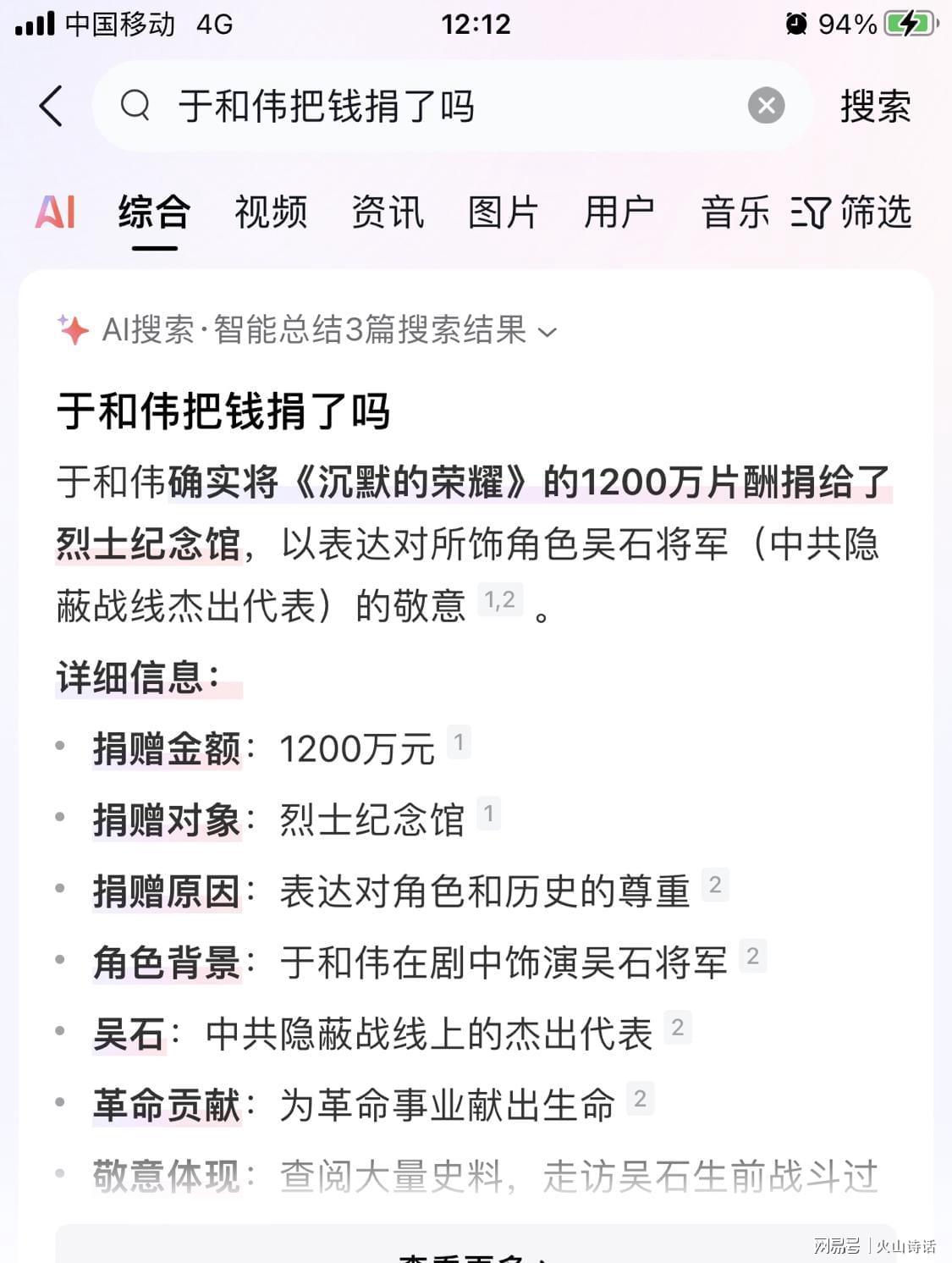Expand the AI搜索 summary sources chevron
The image size is (952, 1263).
coord(548,332)
